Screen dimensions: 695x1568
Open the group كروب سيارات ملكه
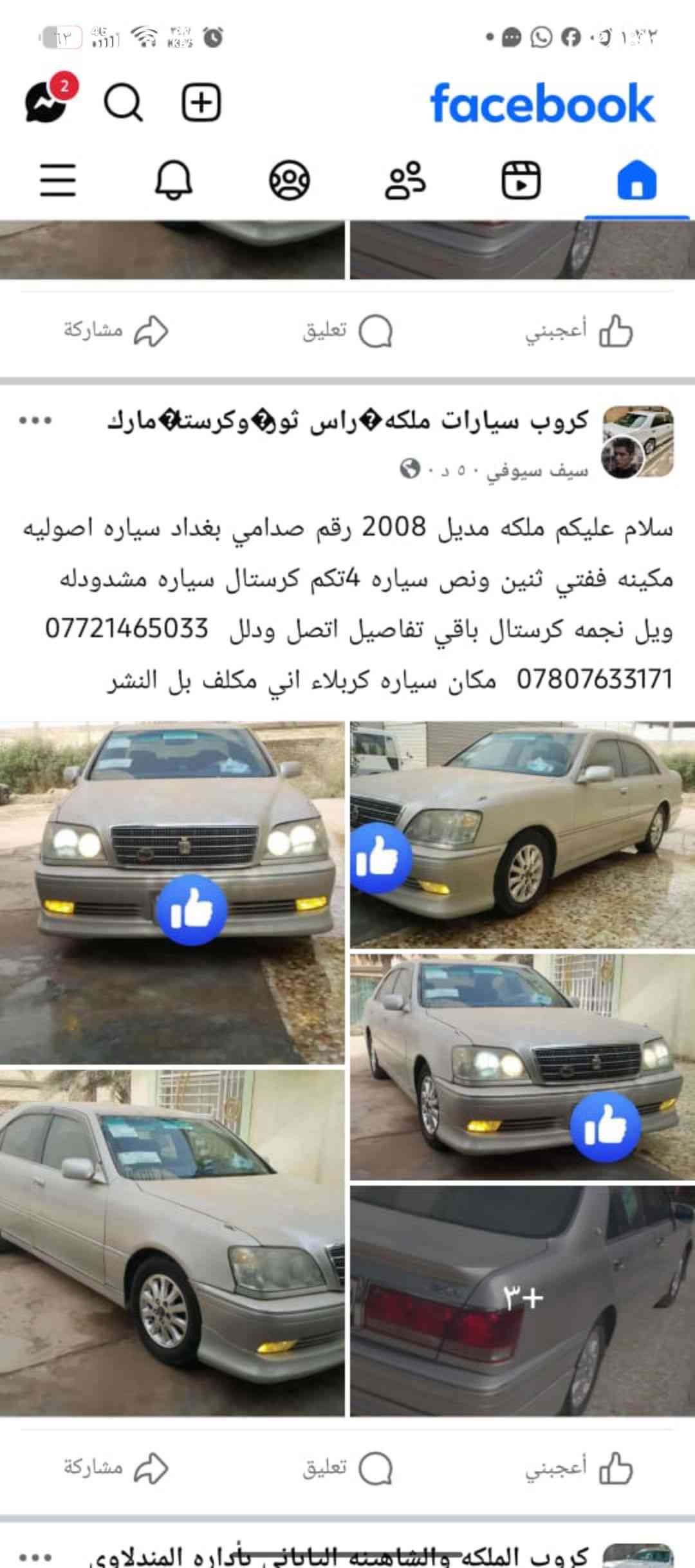(x=347, y=422)
